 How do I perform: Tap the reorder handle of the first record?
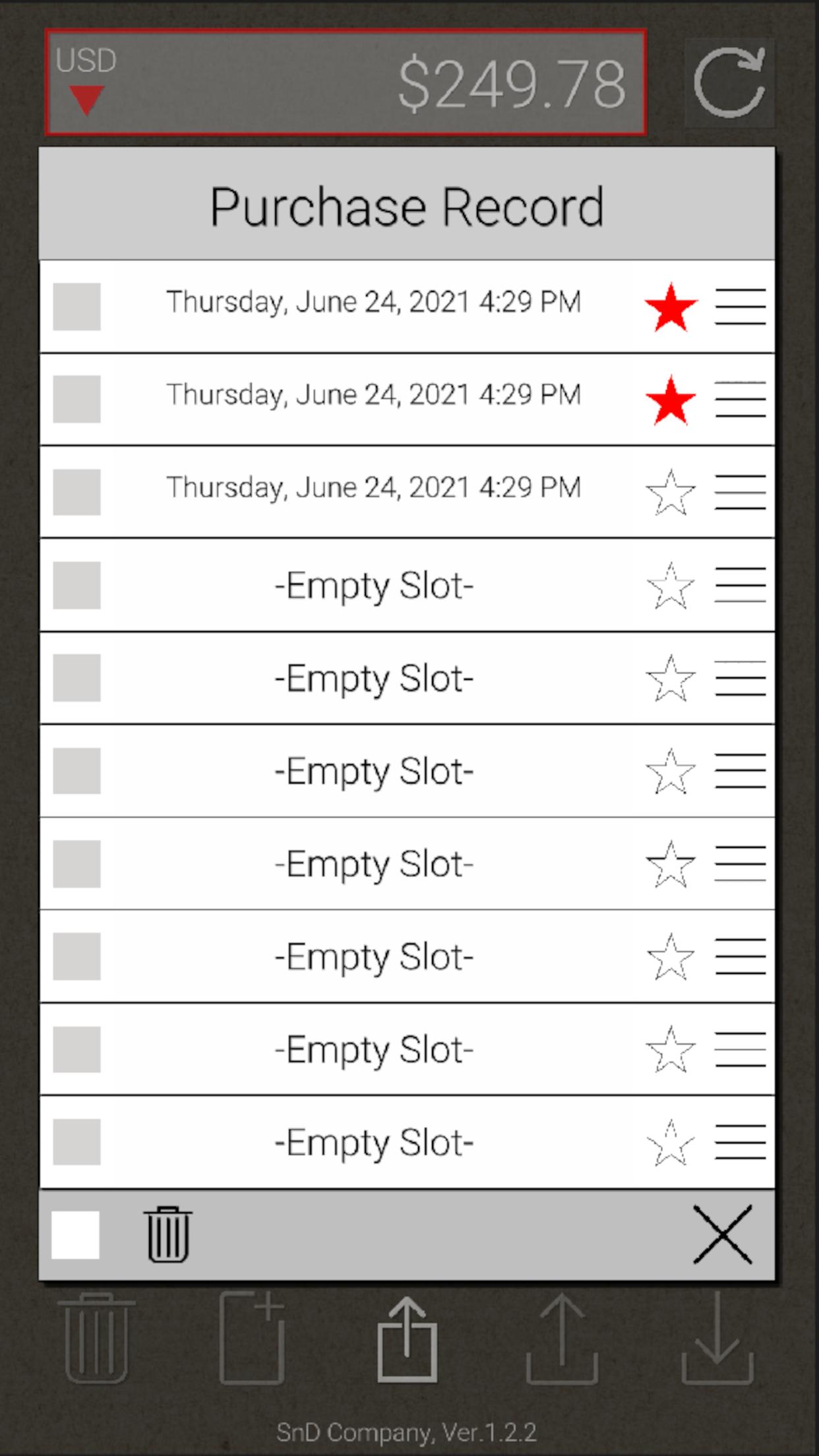point(741,307)
